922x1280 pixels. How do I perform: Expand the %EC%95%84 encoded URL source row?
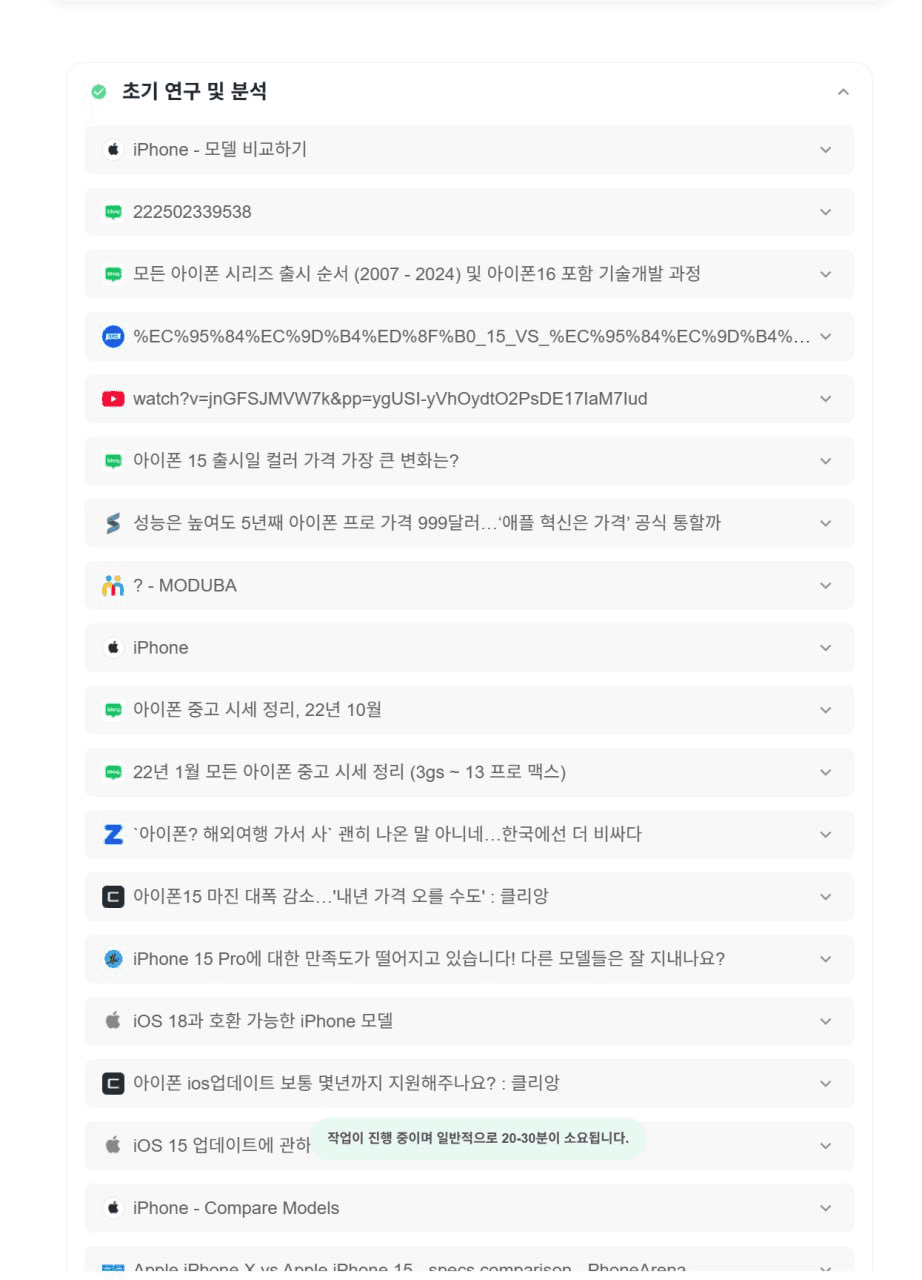point(825,337)
